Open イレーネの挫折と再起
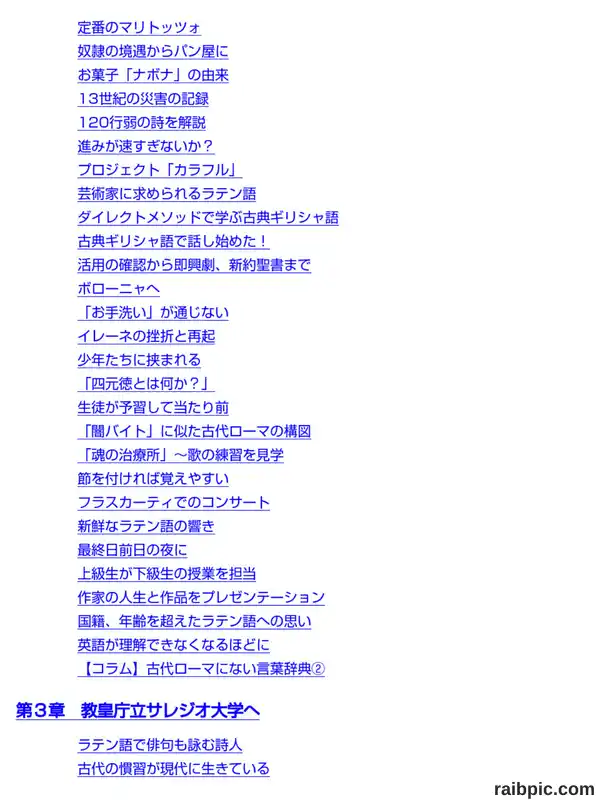The image size is (600, 800). tap(146, 336)
